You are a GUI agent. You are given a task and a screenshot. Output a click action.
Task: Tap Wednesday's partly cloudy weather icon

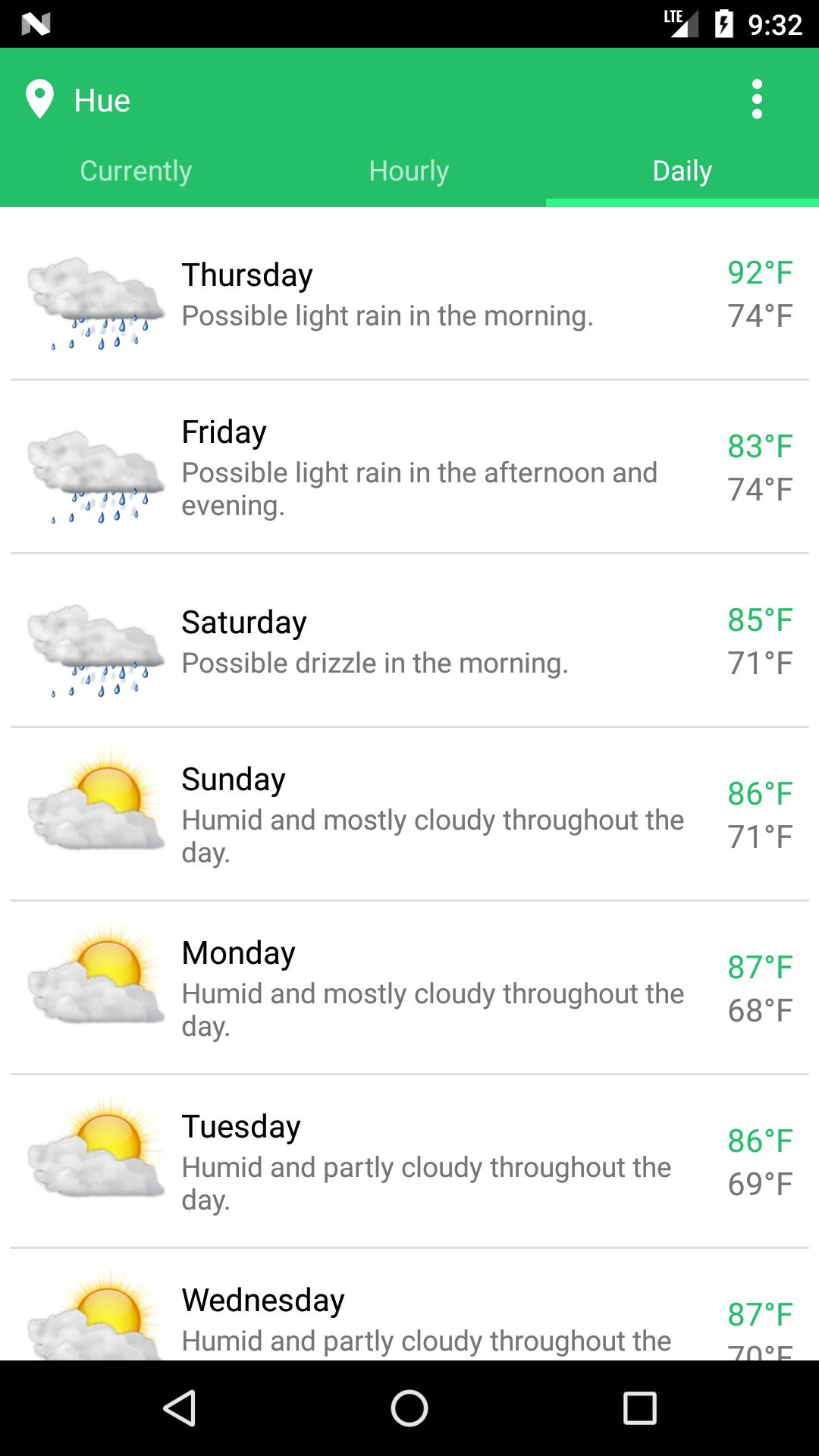[x=95, y=1319]
